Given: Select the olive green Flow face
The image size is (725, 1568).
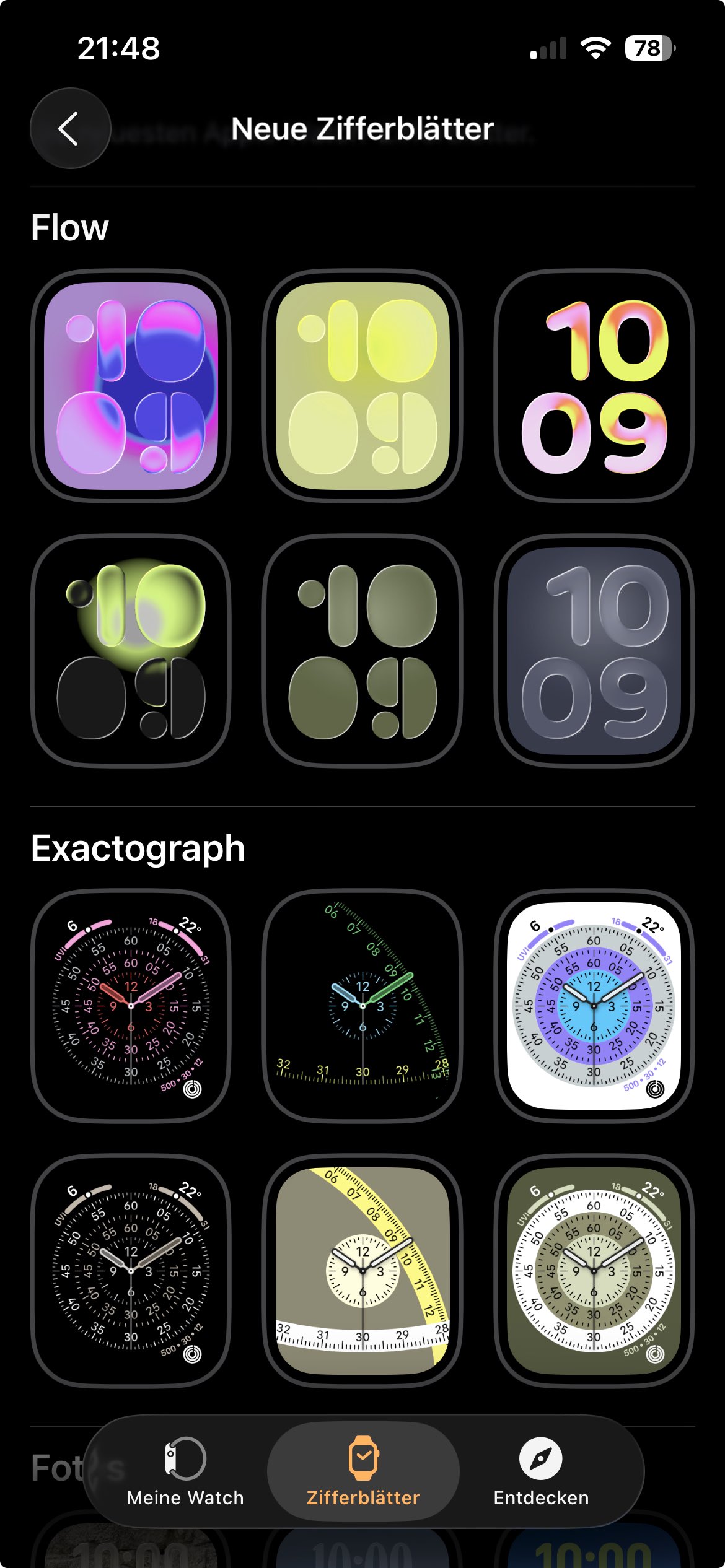Looking at the screenshot, I should [362, 651].
